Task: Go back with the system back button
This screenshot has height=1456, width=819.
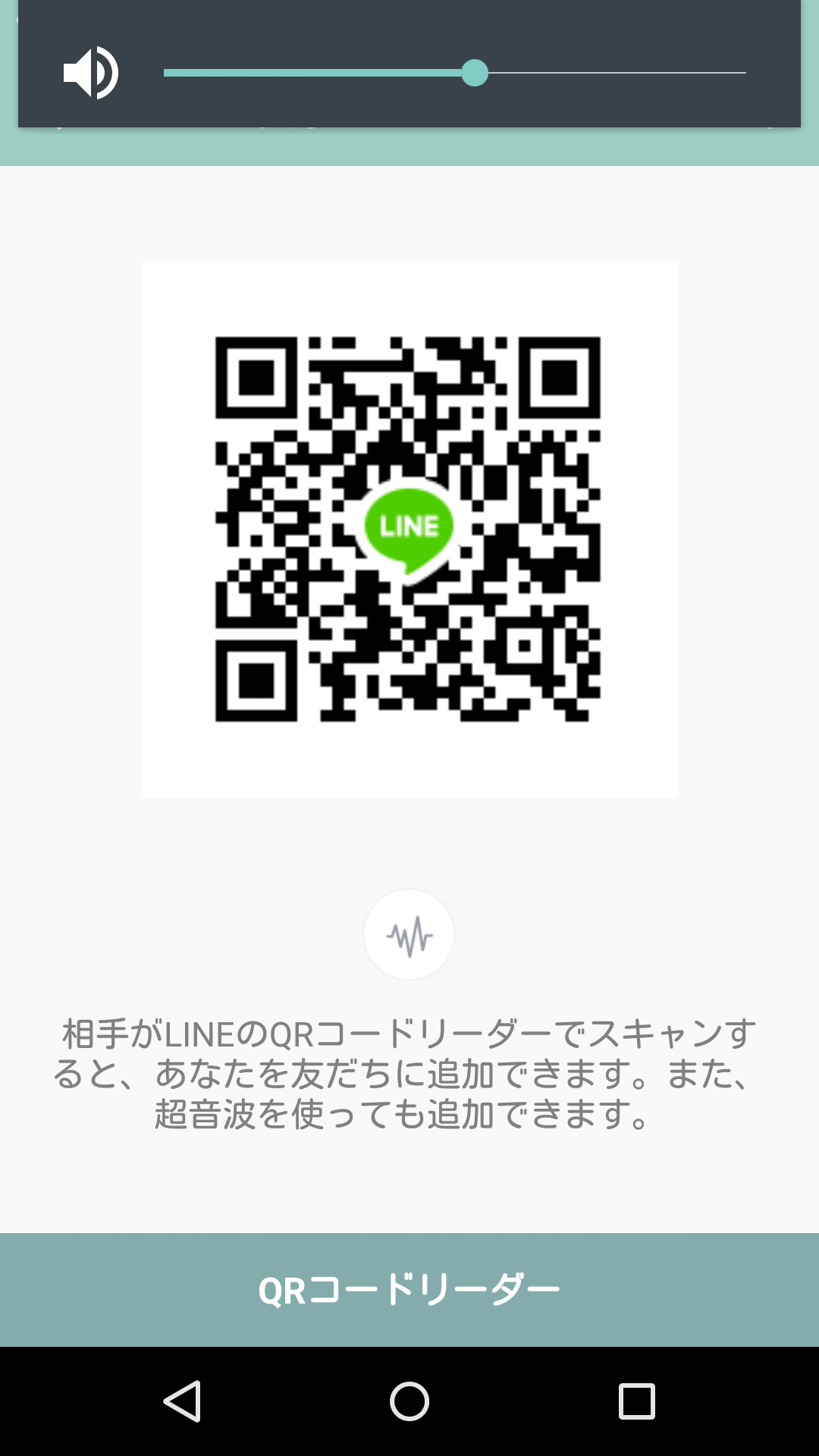Action: pos(182,1401)
